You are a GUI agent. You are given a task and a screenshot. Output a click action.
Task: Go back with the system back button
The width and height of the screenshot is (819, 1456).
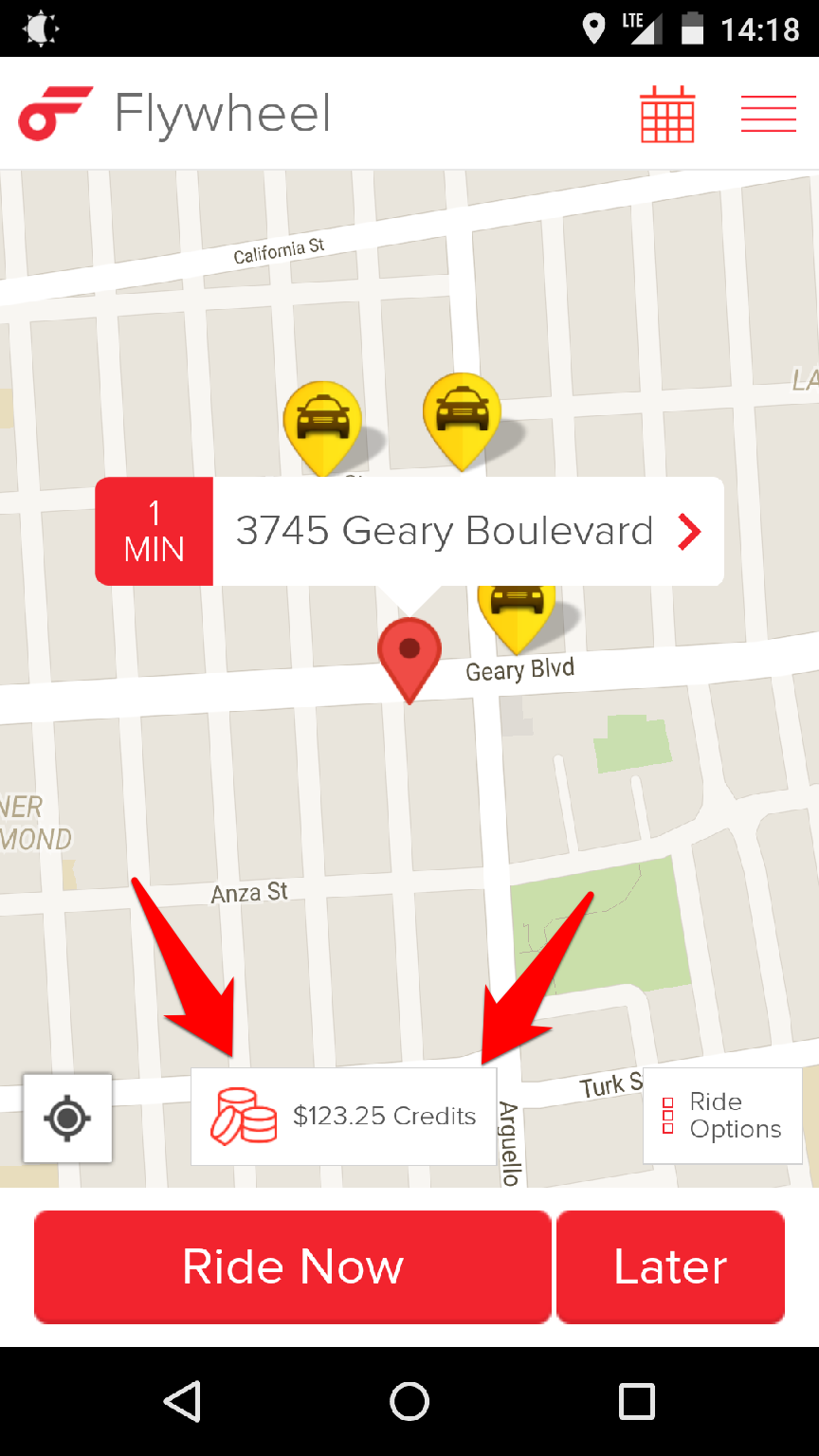click(x=182, y=1401)
